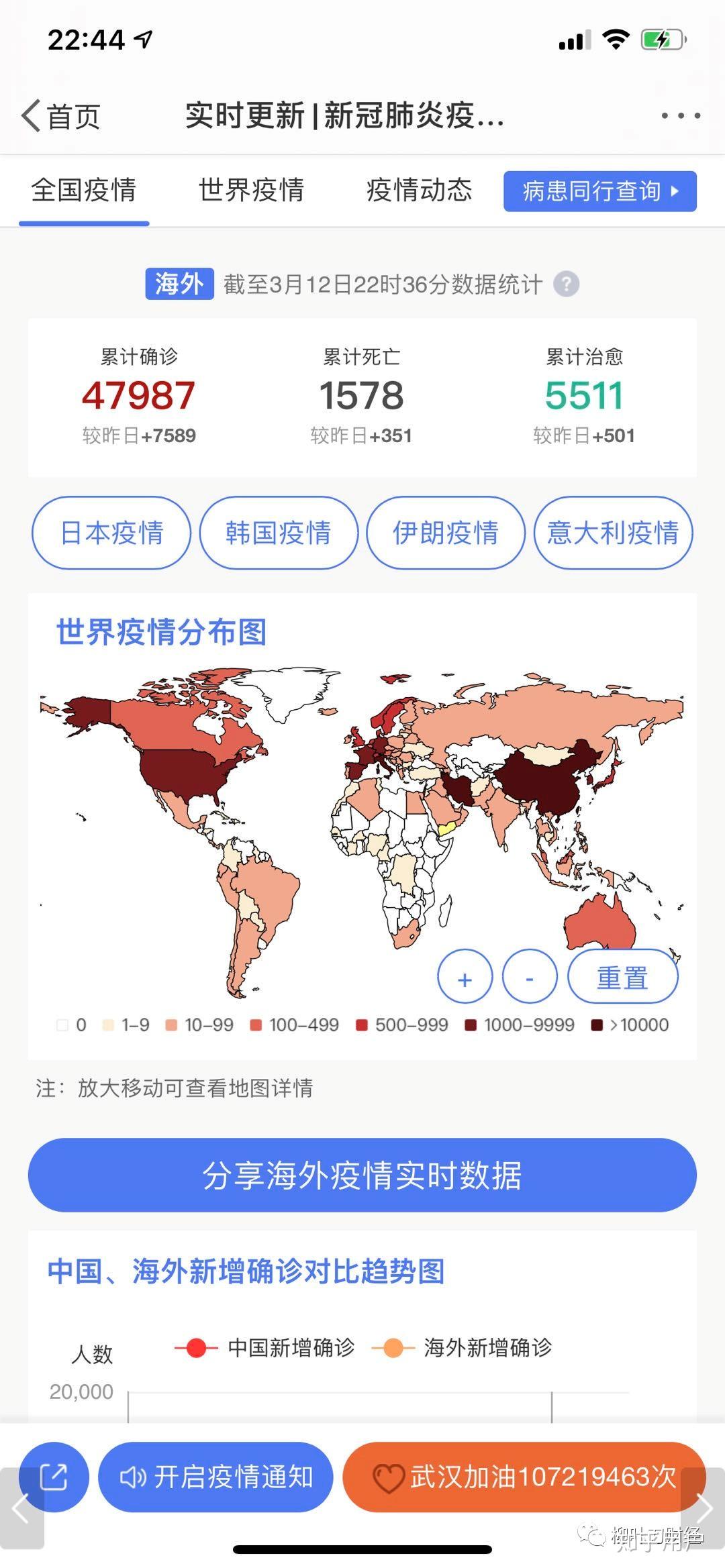This screenshot has height=1568, width=725.
Task: Reset the map with 重置
Action: (x=623, y=978)
